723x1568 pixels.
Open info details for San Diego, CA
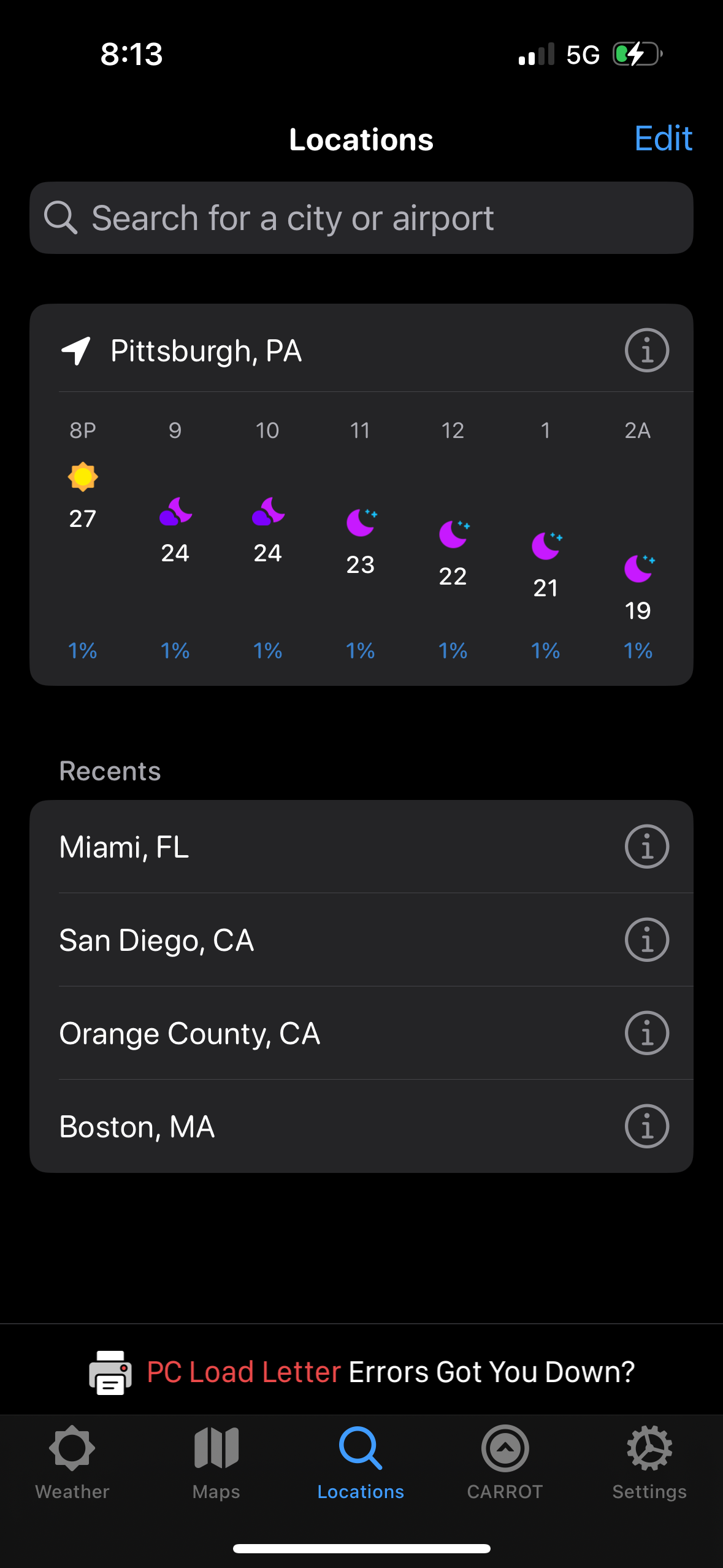pos(646,939)
